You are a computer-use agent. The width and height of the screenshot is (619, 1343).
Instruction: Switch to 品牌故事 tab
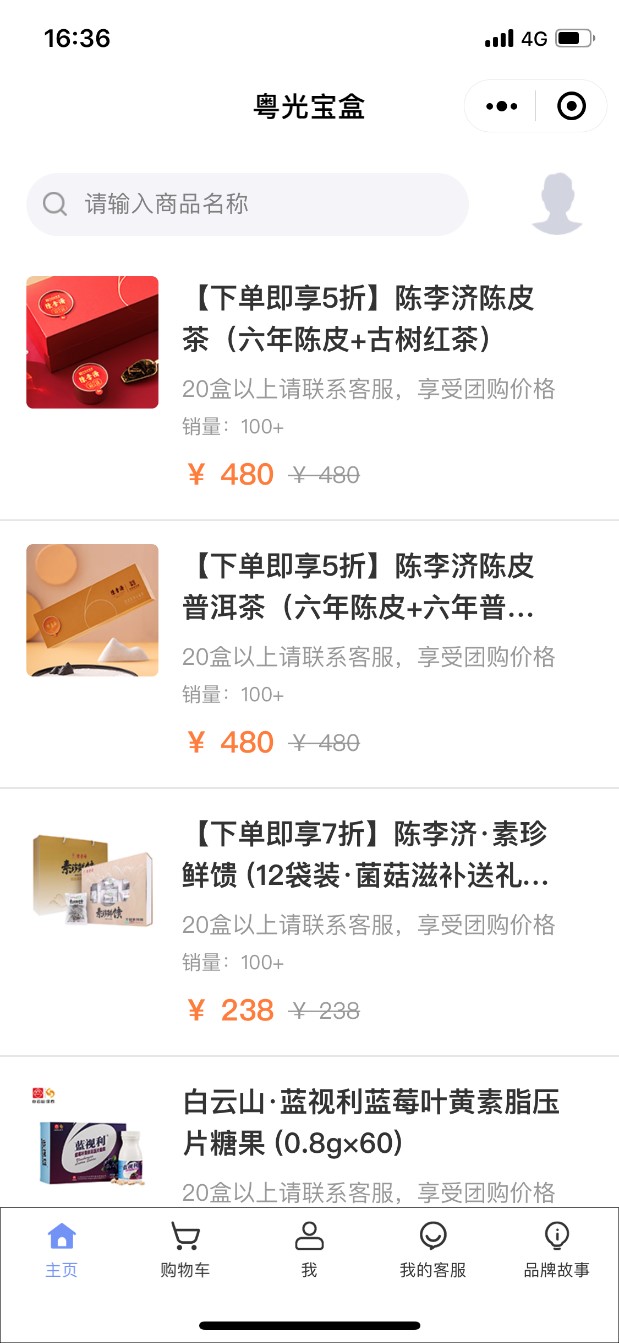[x=557, y=1250]
